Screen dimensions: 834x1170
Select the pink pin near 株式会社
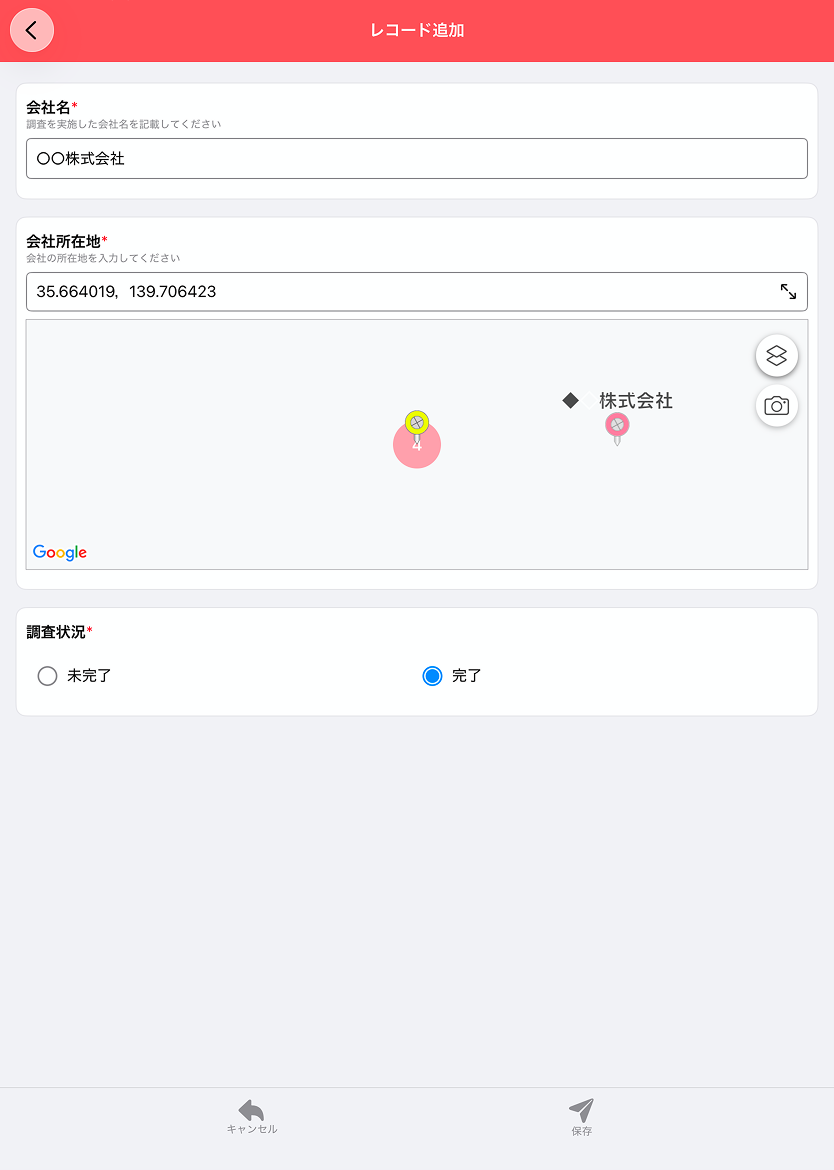(617, 426)
